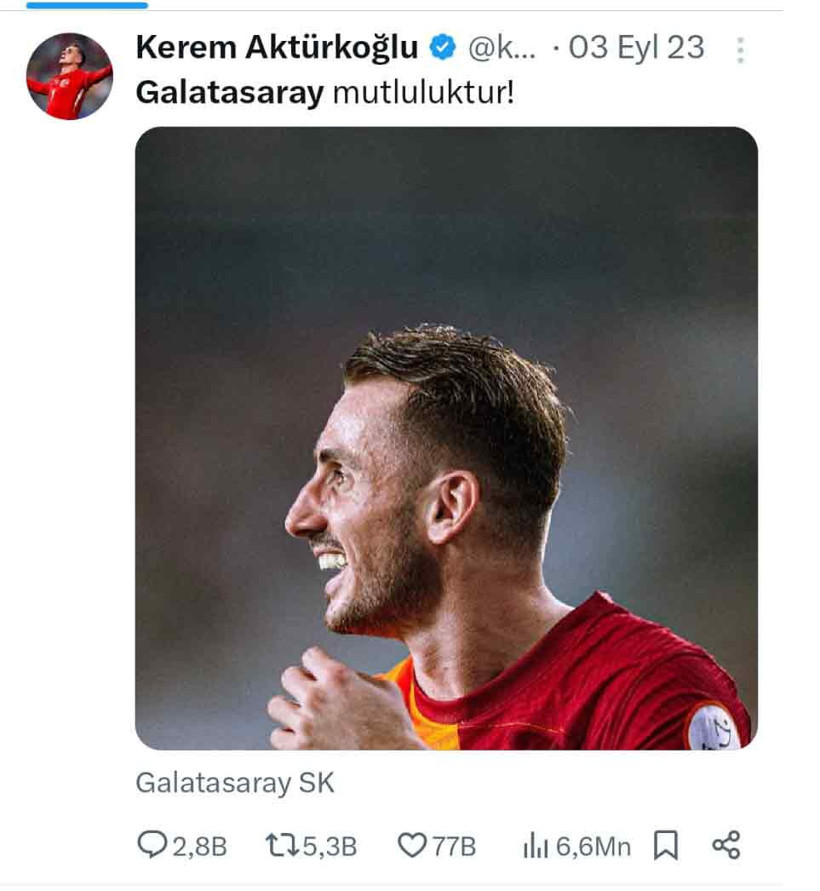
Task: View the tweet's photo in full screen
Action: pos(446,438)
